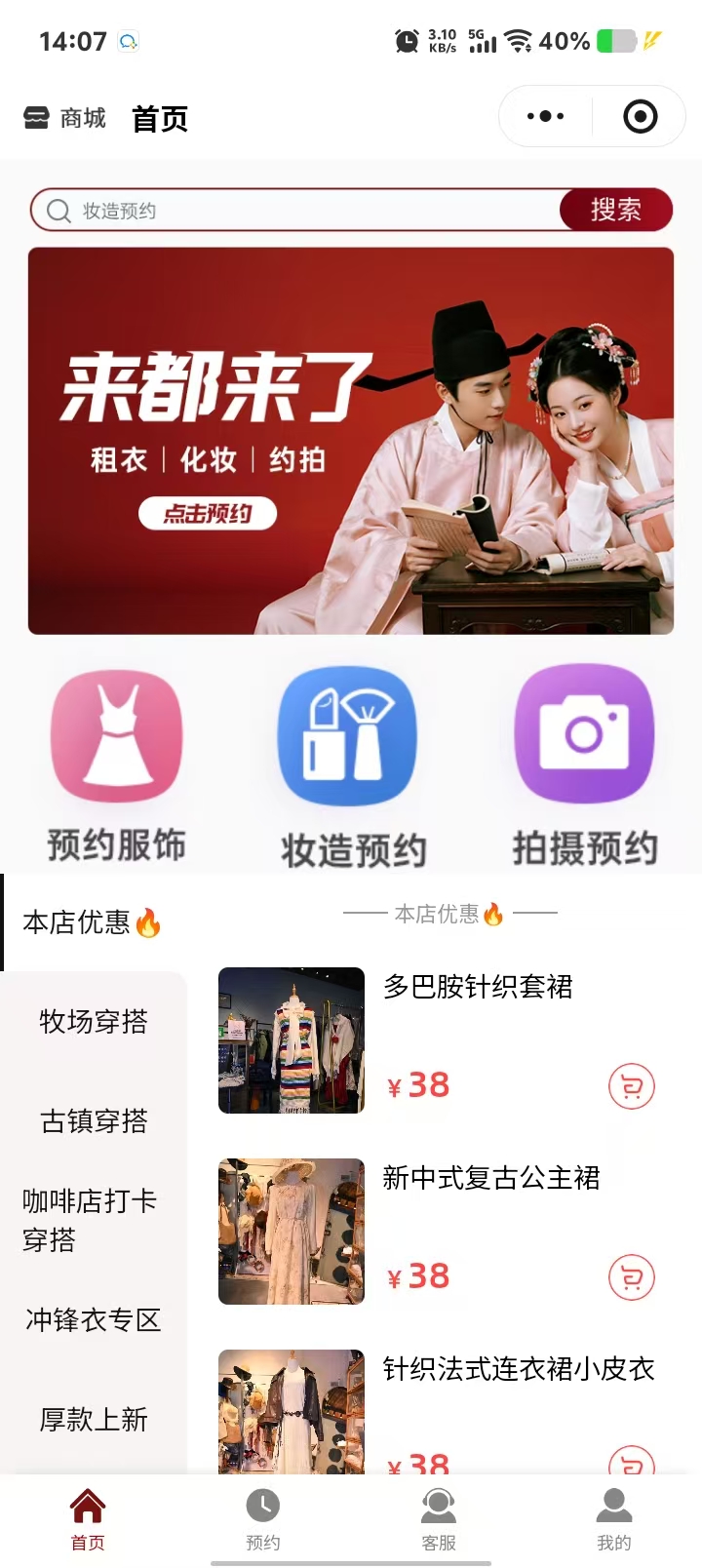This screenshot has width=702, height=1568.
Task: Tap the 搜索 button
Action: coord(616,210)
